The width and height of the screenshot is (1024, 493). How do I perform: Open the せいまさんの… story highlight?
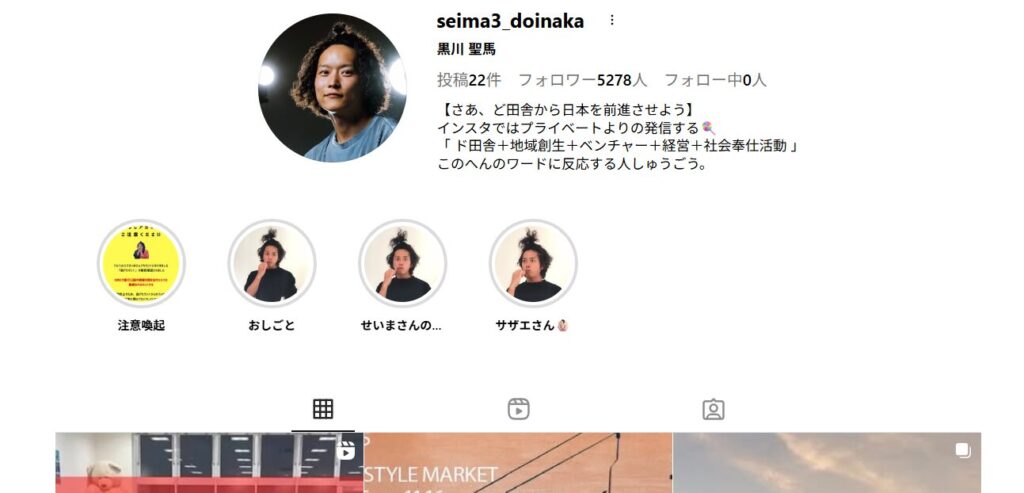[402, 264]
